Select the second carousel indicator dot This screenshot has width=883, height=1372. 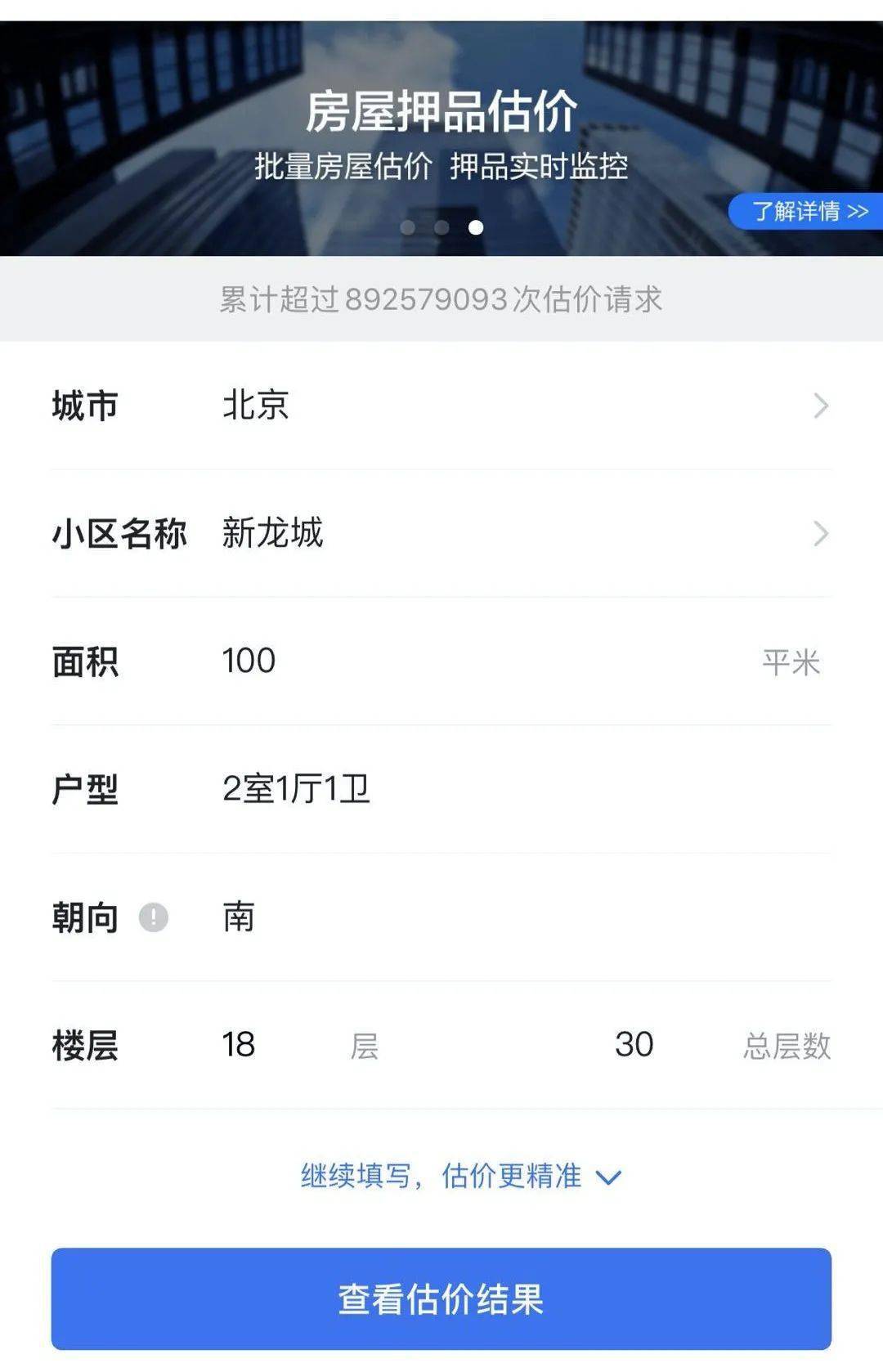click(x=441, y=226)
